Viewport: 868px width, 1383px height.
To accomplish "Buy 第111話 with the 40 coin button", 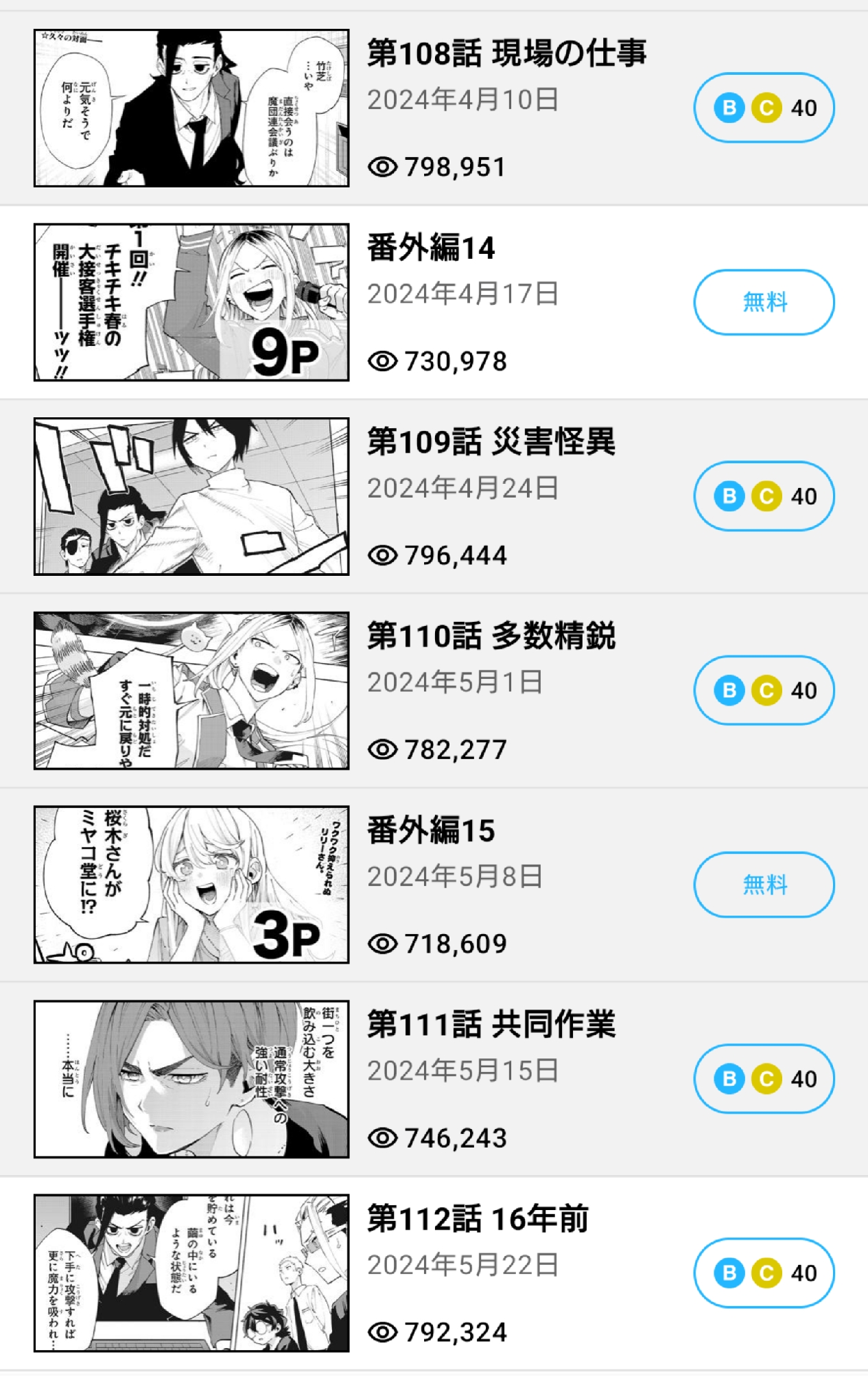I will pos(764,1078).
